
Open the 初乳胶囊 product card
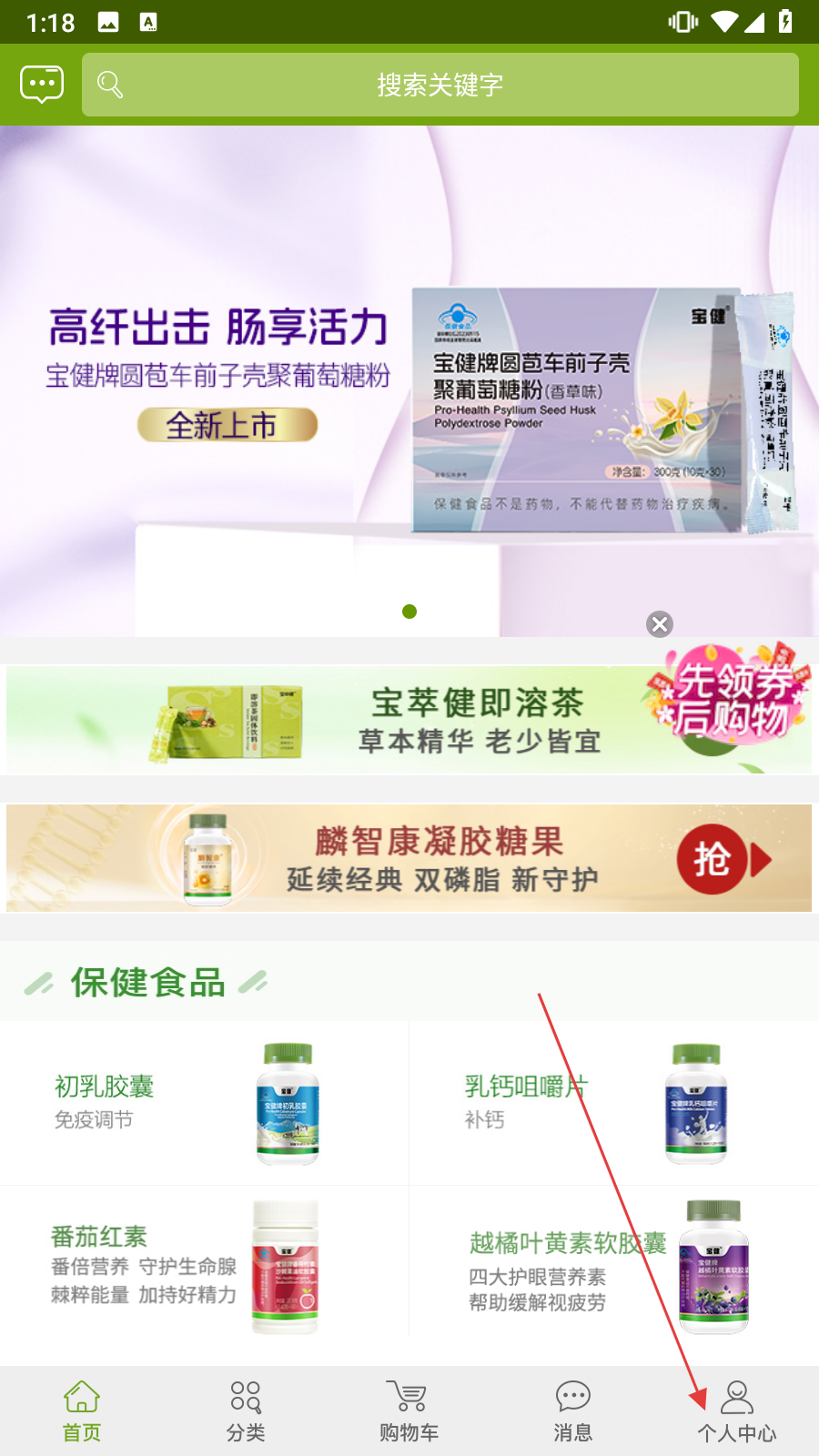pyautogui.click(x=205, y=1103)
